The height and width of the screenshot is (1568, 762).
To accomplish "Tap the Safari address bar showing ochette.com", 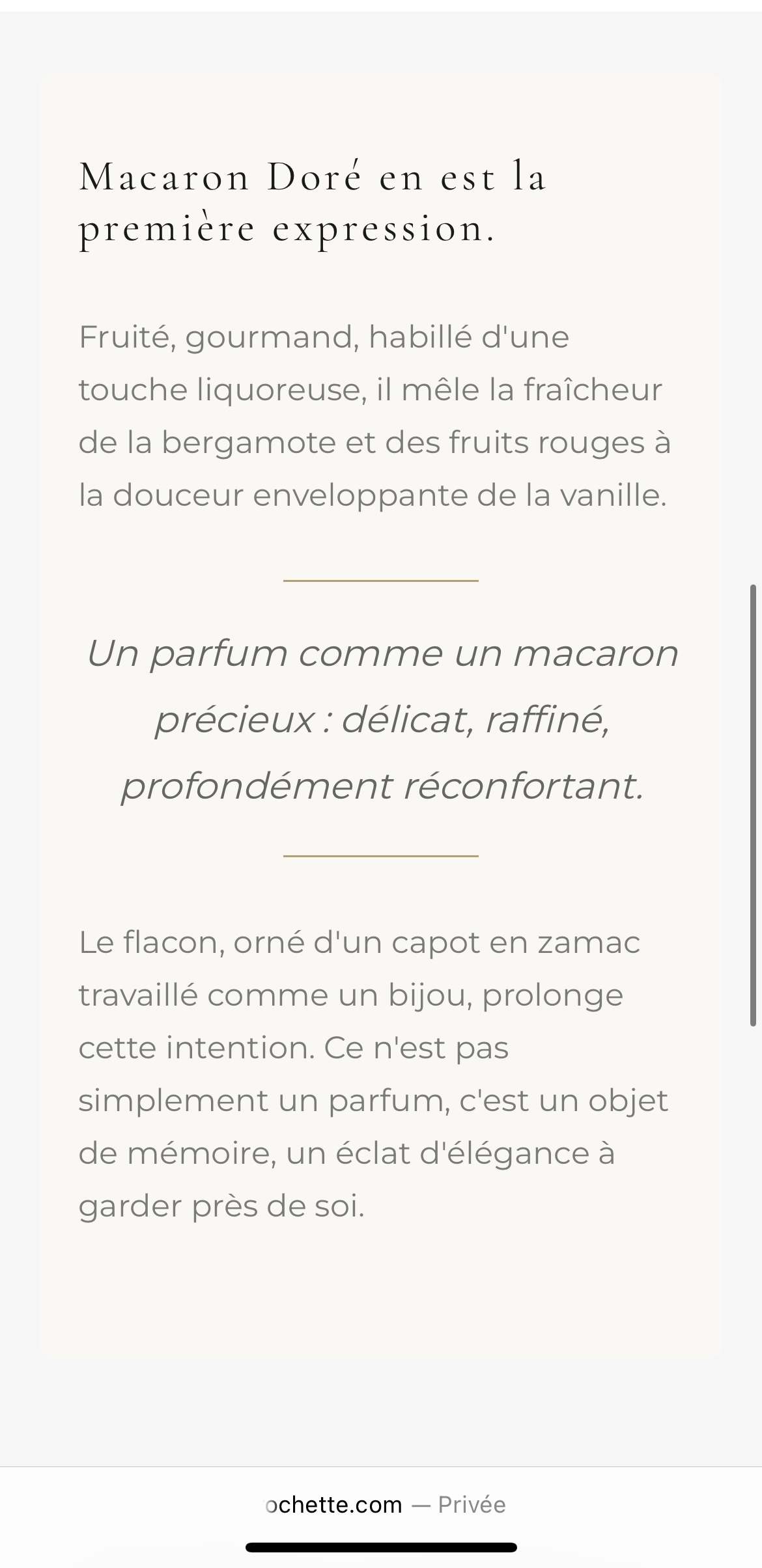I will pyautogui.click(x=381, y=1504).
